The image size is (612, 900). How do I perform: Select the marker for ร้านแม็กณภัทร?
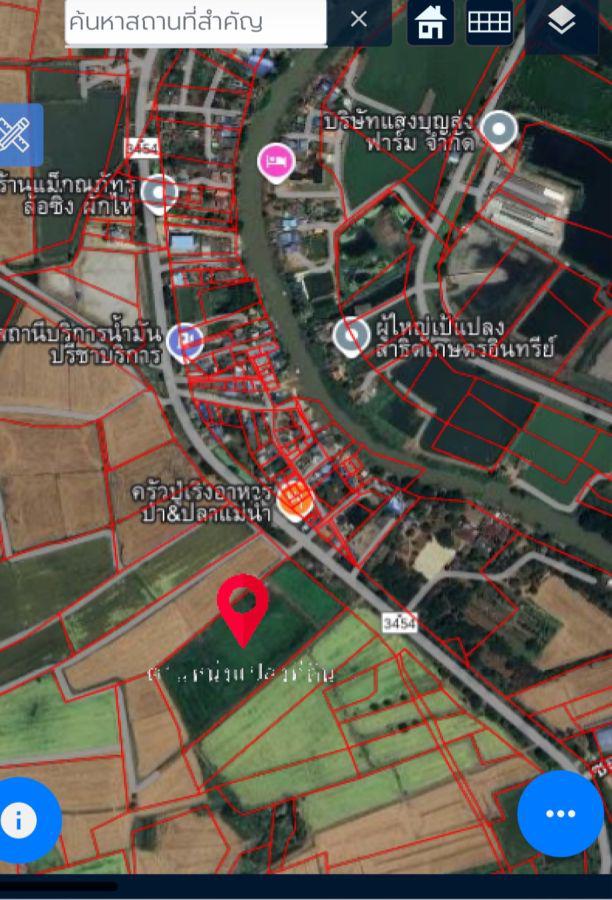tap(159, 192)
